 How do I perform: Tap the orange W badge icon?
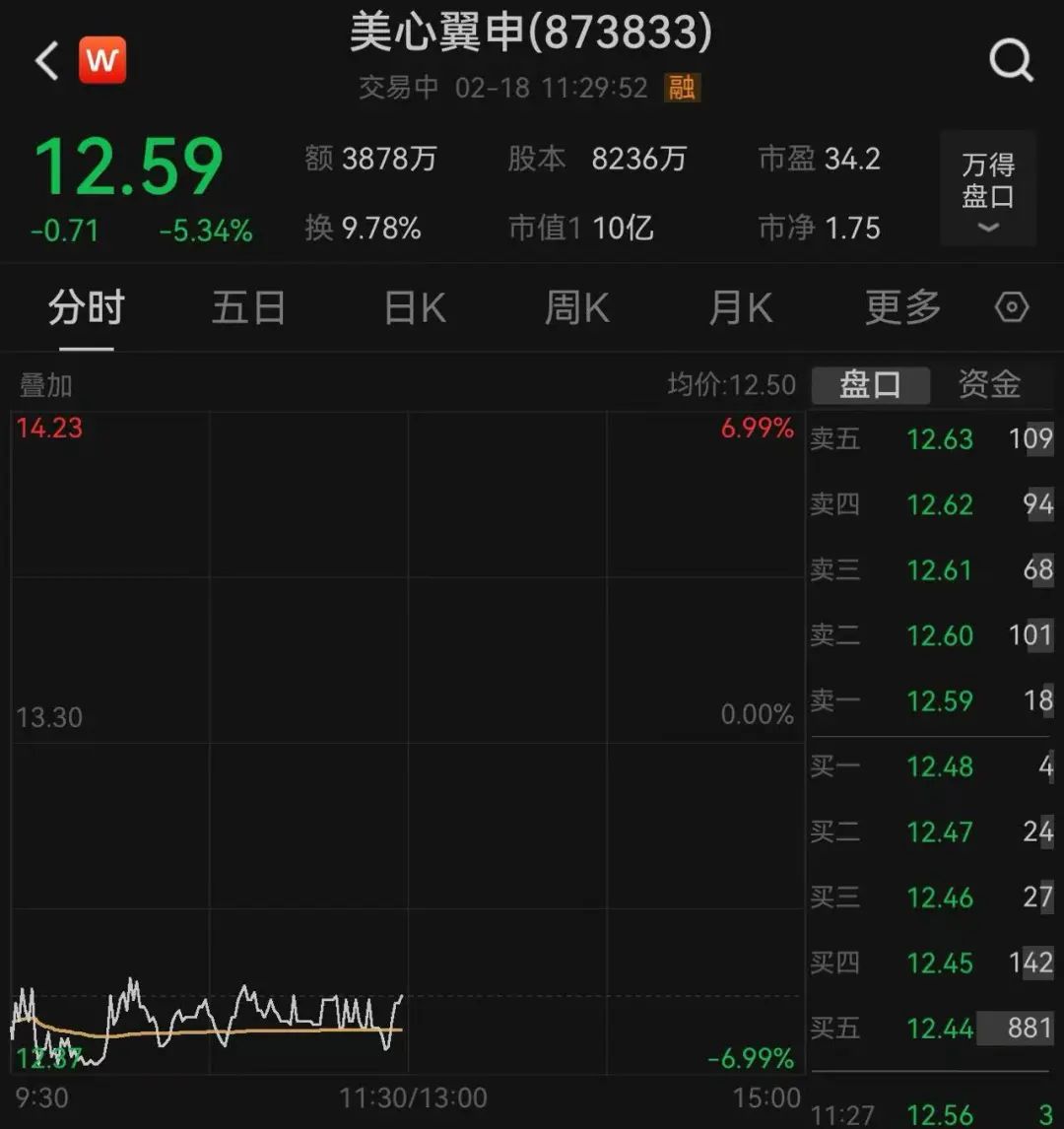click(102, 61)
